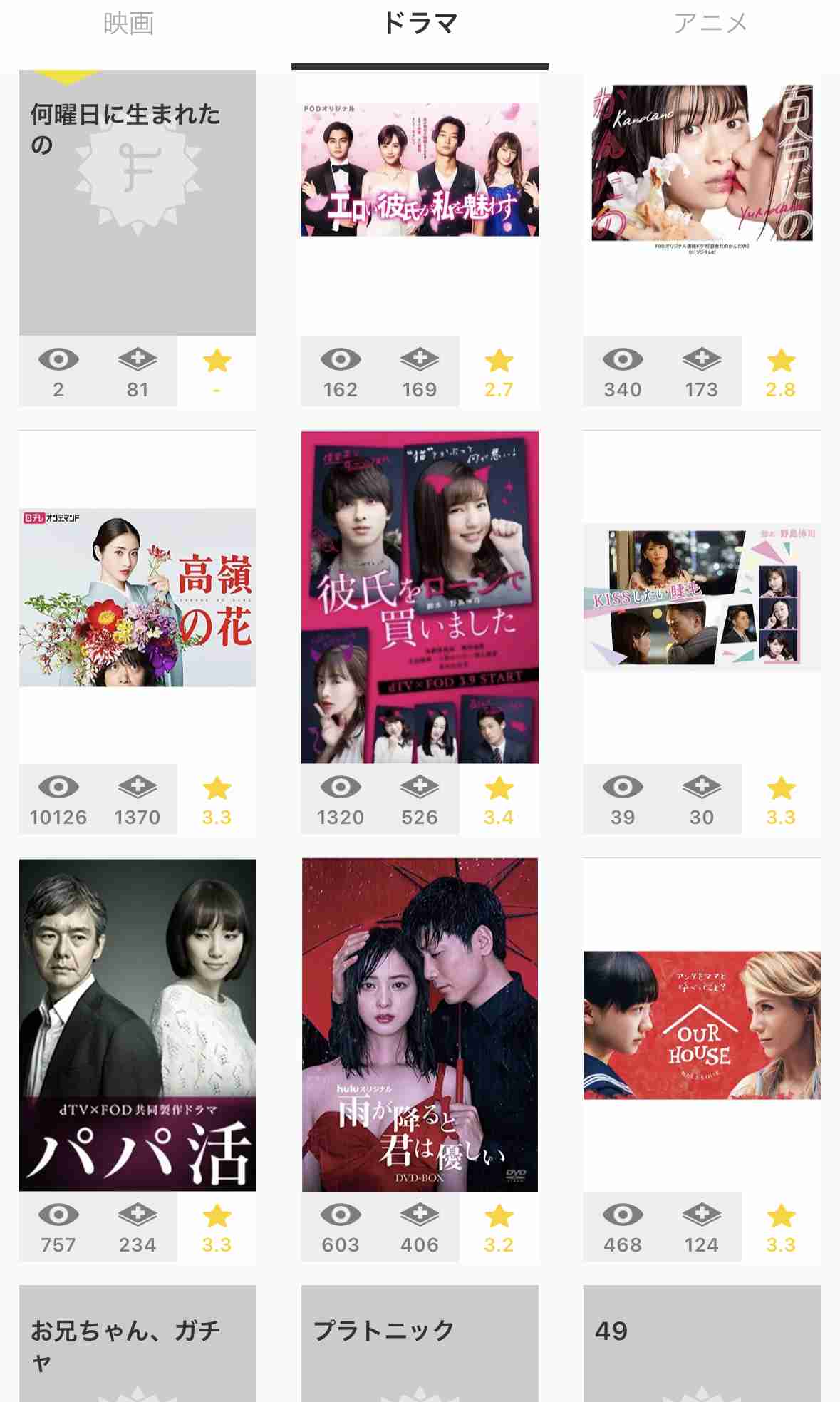Image resolution: width=840 pixels, height=1402 pixels.
Task: Open the OUR HOUSE drama poster
Action: [702, 1025]
